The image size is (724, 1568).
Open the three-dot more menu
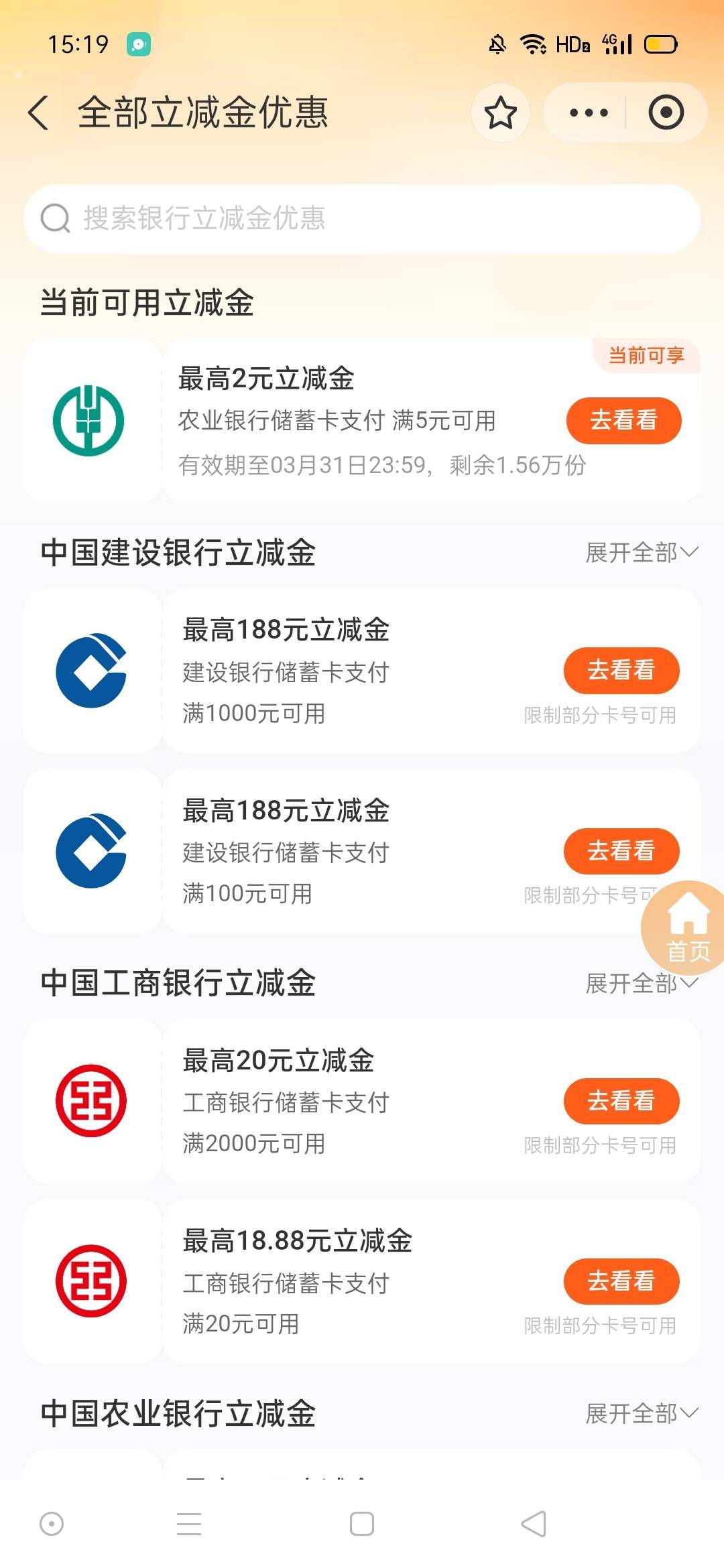[x=588, y=113]
